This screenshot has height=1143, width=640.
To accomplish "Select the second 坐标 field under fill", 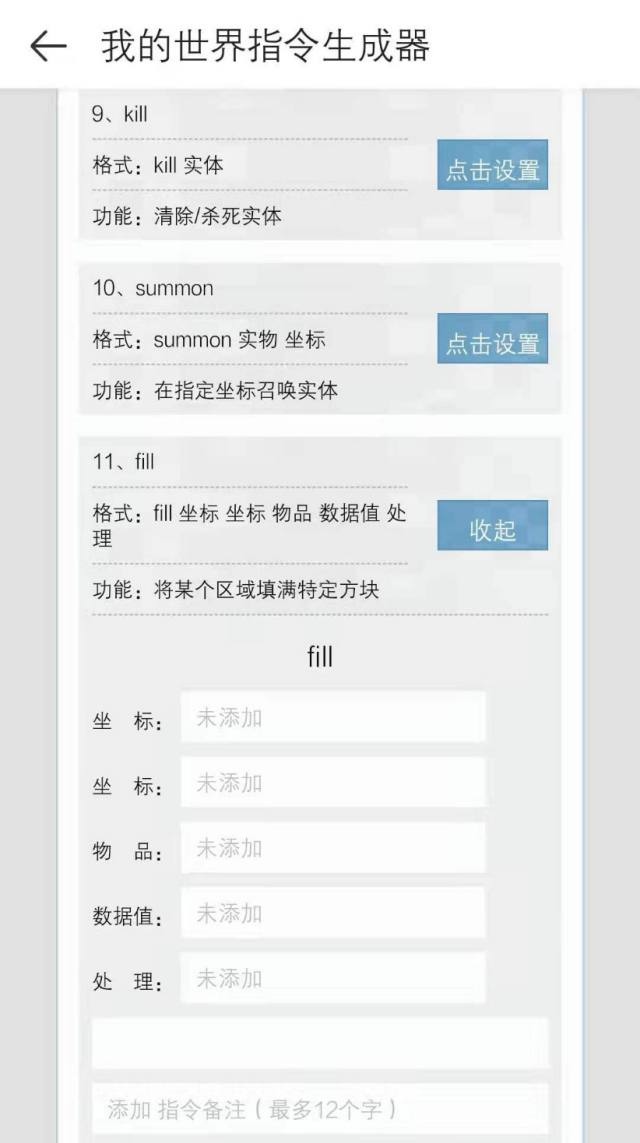I will (x=333, y=783).
